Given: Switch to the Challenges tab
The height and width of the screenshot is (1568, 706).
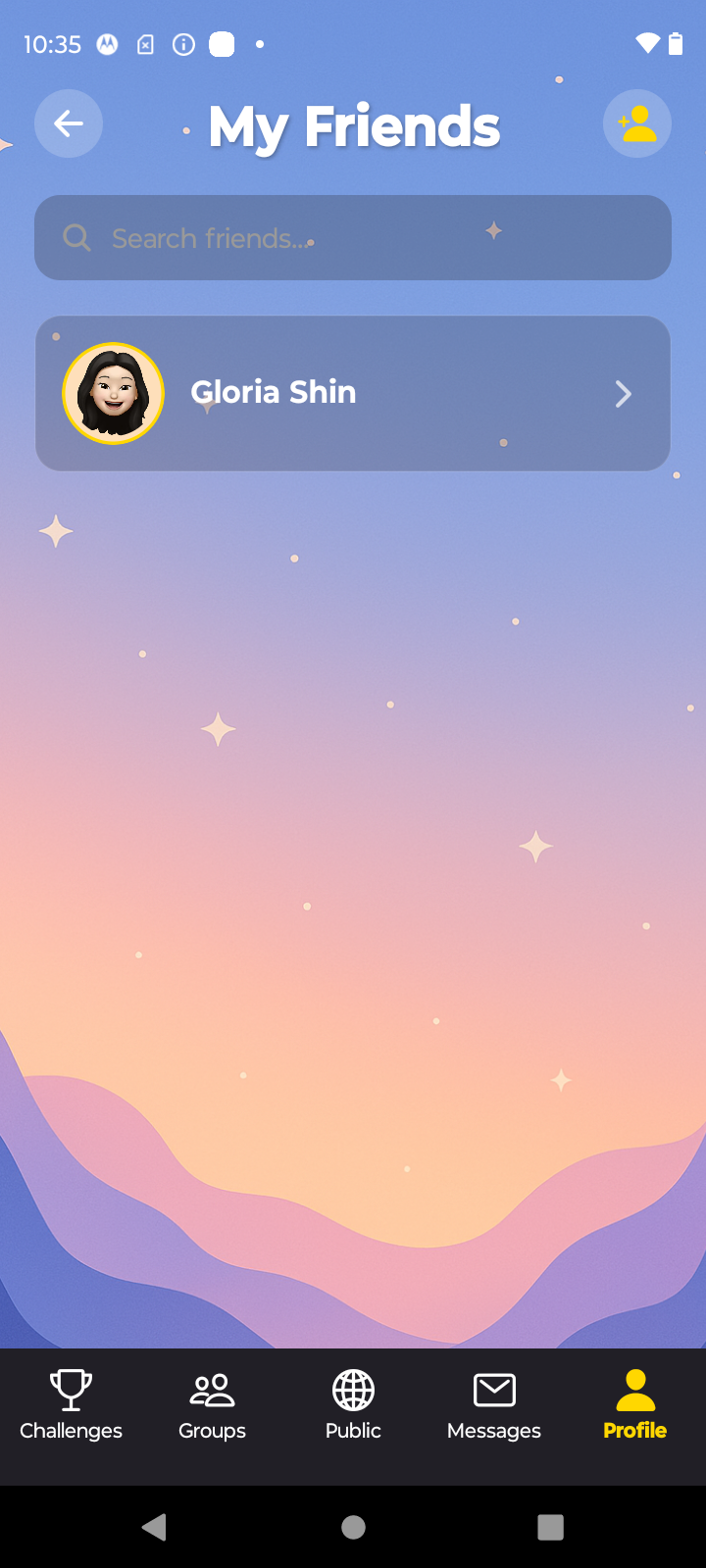Looking at the screenshot, I should (70, 1404).
